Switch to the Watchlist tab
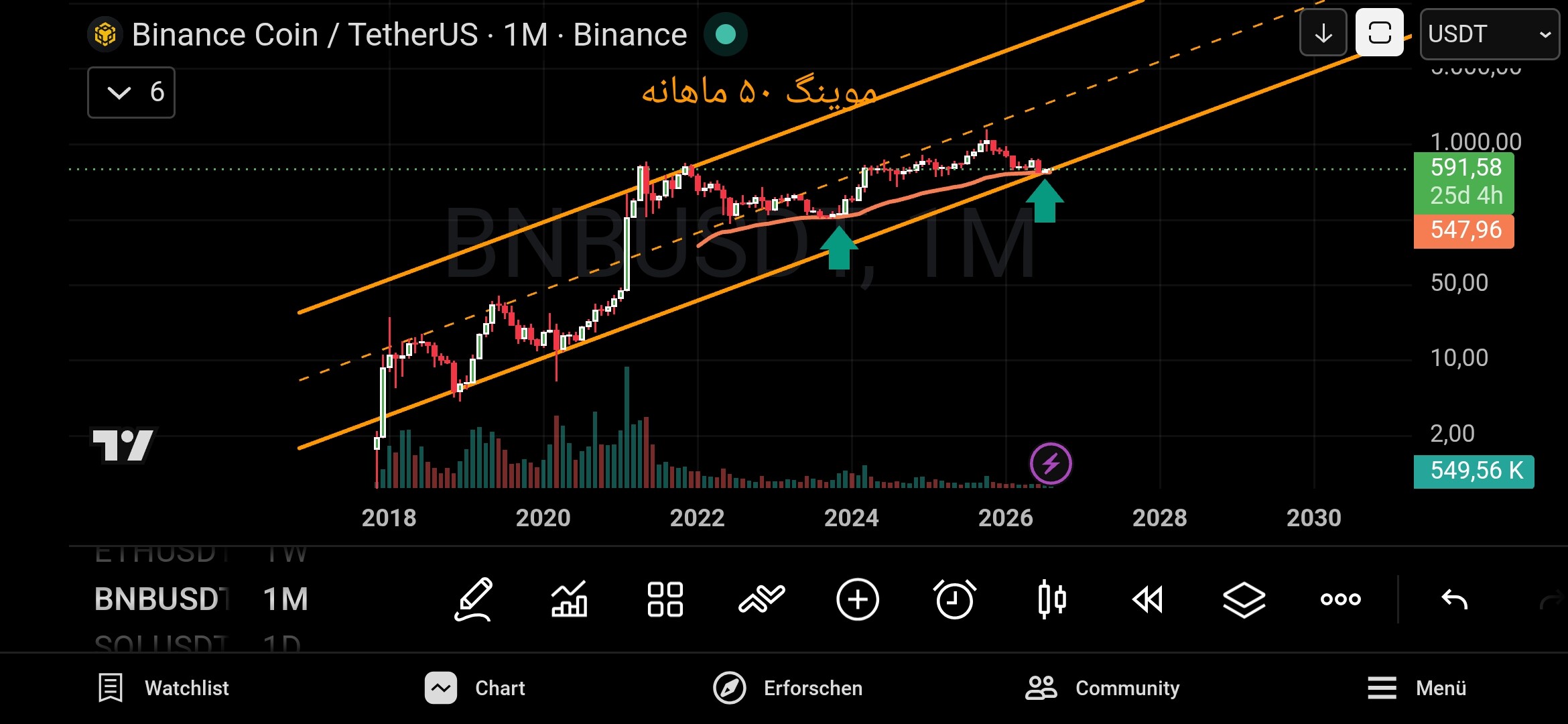Screen dimensions: 1568x724 pyautogui.click(x=163, y=688)
